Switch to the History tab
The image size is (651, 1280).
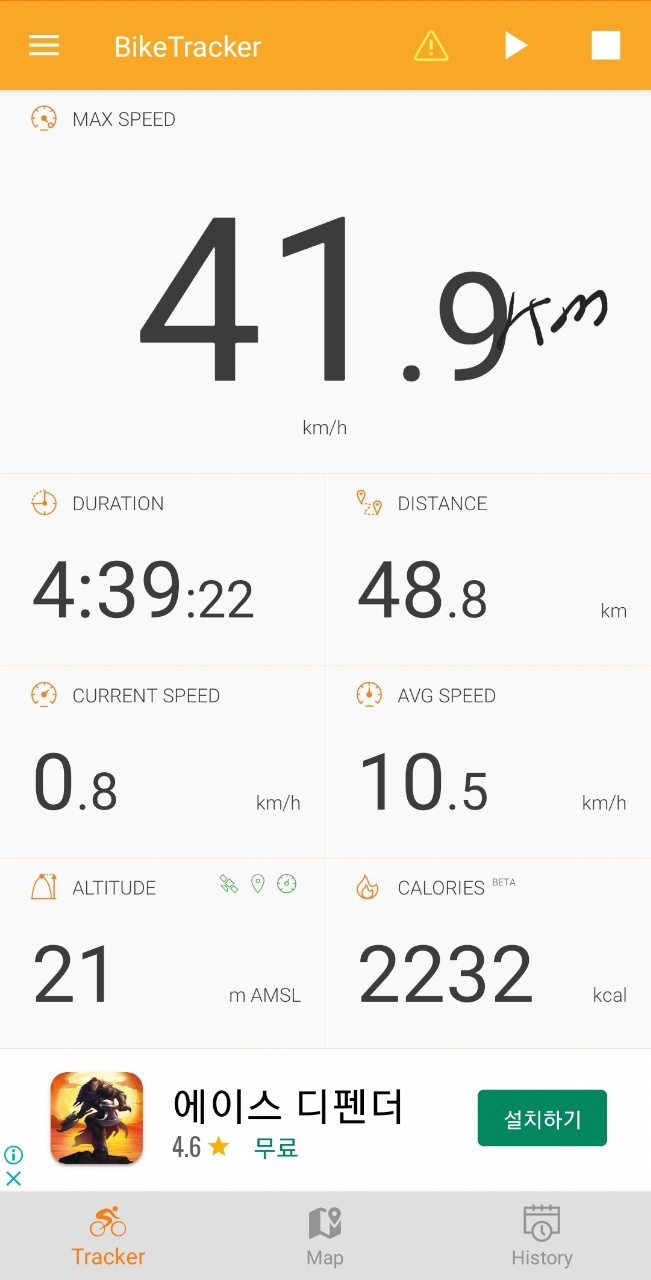(541, 1236)
